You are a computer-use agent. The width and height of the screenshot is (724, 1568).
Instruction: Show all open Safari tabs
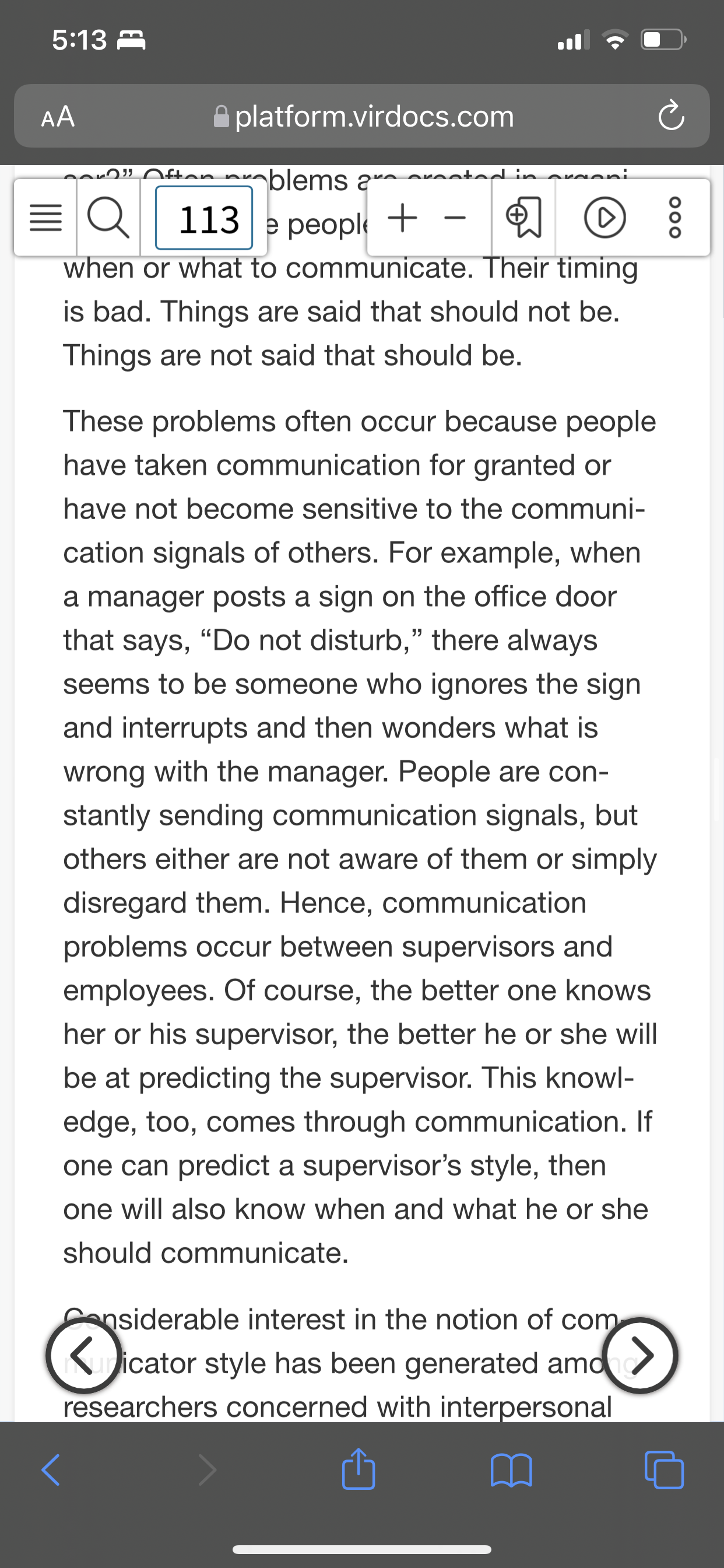click(664, 1470)
